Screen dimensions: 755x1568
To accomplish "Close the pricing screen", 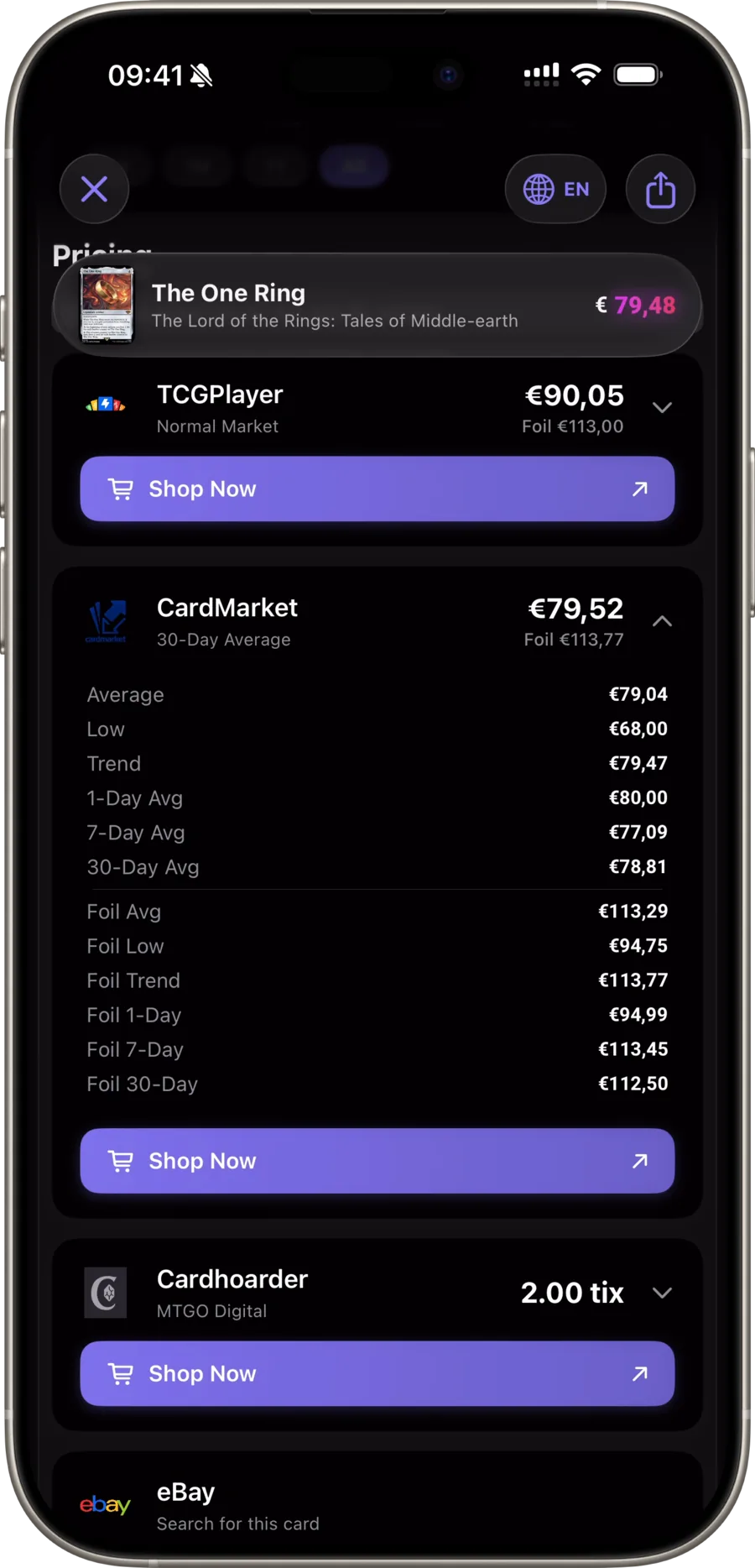I will point(94,189).
